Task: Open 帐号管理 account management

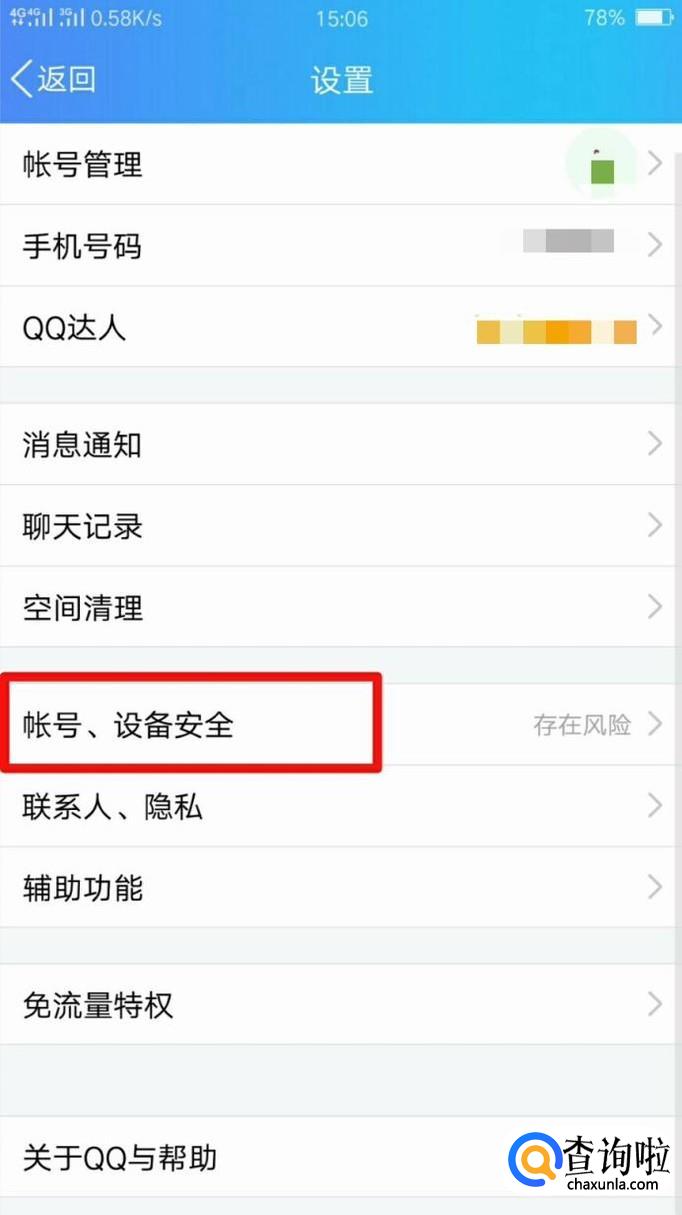Action: click(340, 164)
